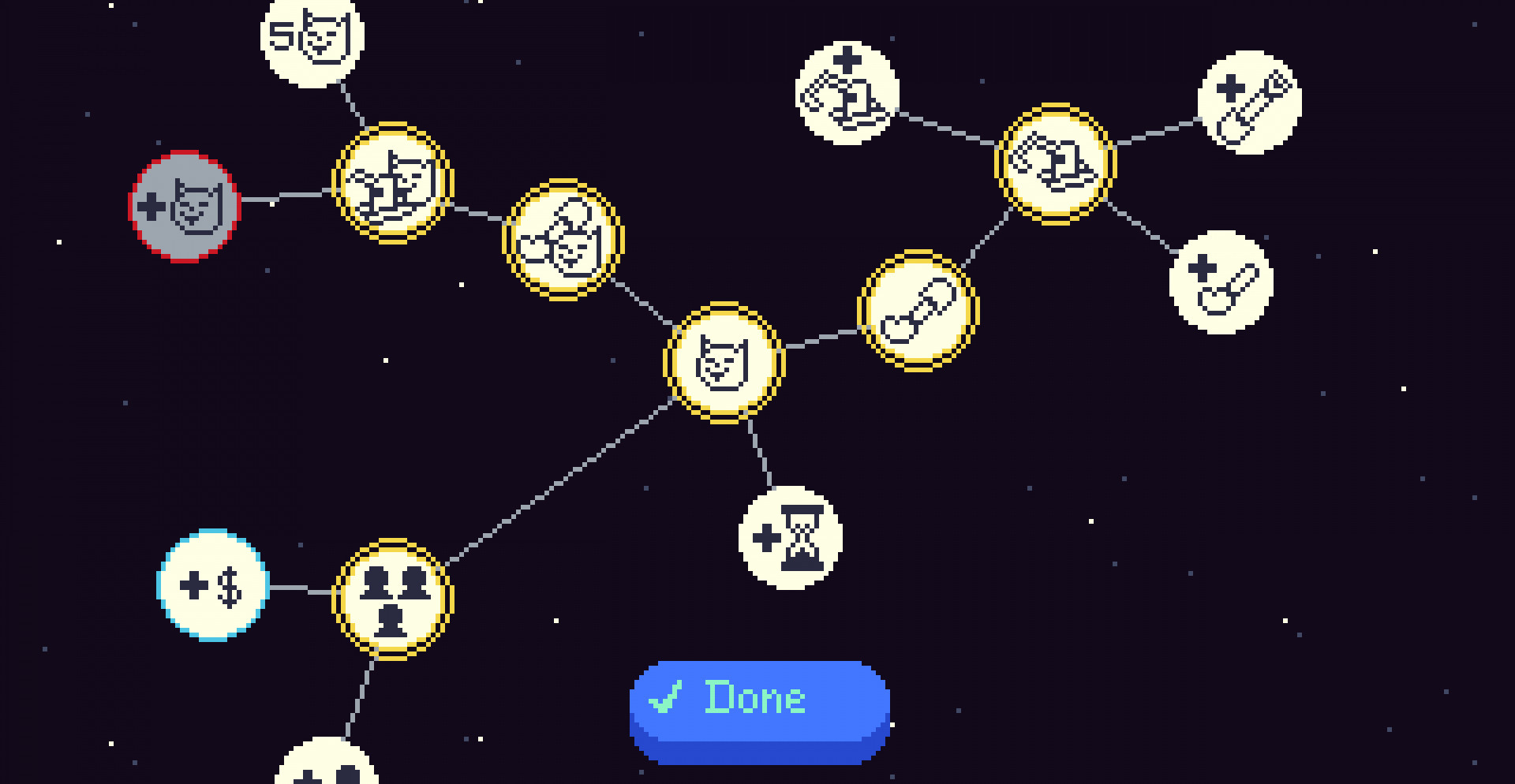Screen dimensions: 1515x784
Task: Select the plus hand with boat node
Action: 847,94
